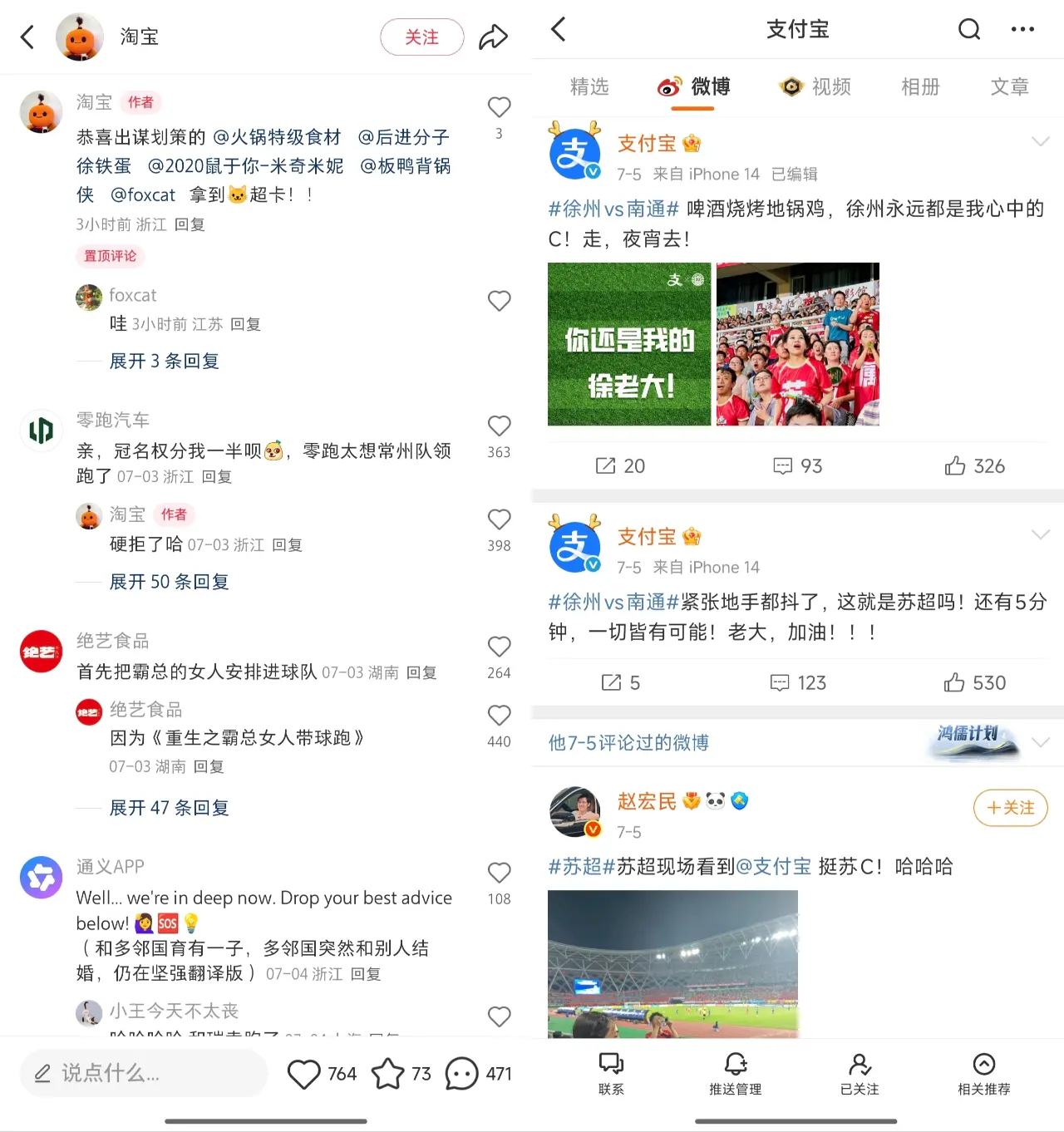The width and height of the screenshot is (1064, 1132).
Task: Favorite the post with the star icon
Action: 388,1073
